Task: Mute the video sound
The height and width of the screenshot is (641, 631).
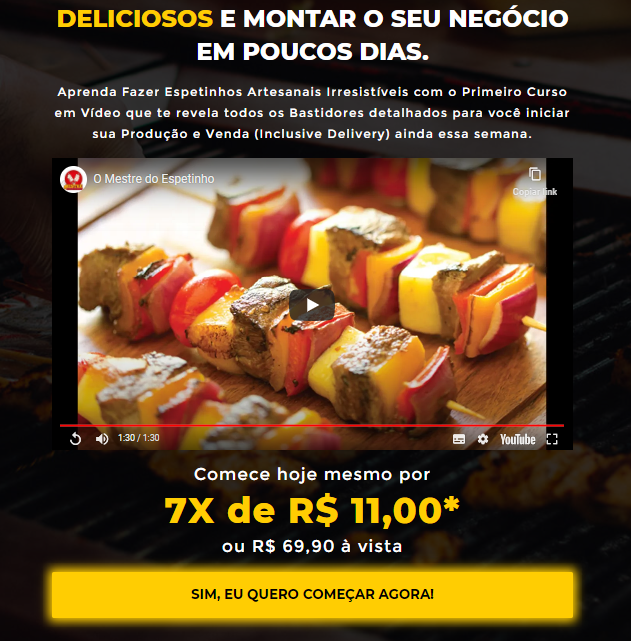Action: pyautogui.click(x=101, y=439)
